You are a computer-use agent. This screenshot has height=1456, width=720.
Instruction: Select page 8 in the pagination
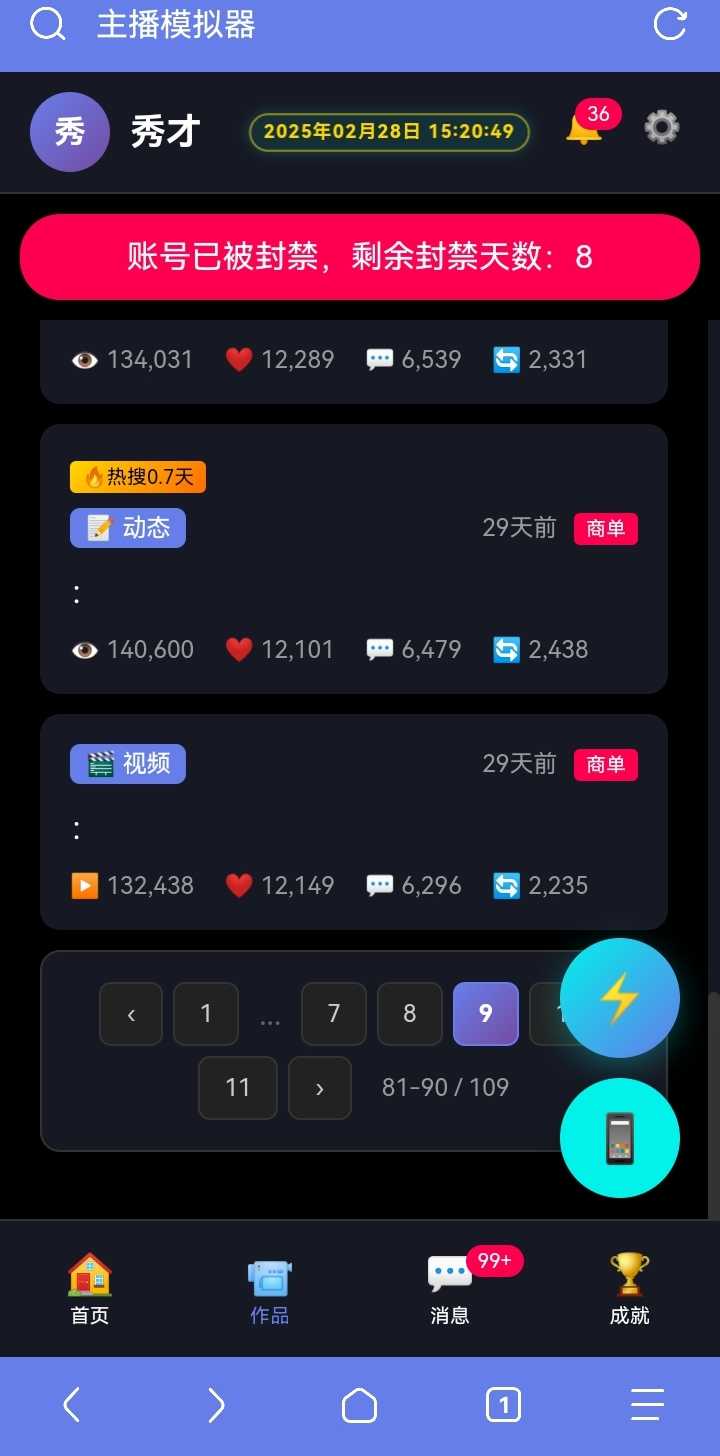[410, 1014]
